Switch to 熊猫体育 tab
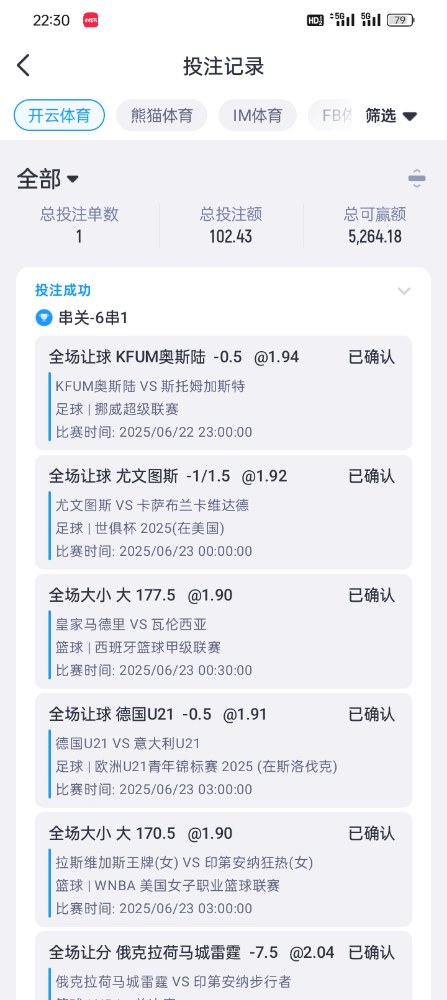 coord(161,115)
